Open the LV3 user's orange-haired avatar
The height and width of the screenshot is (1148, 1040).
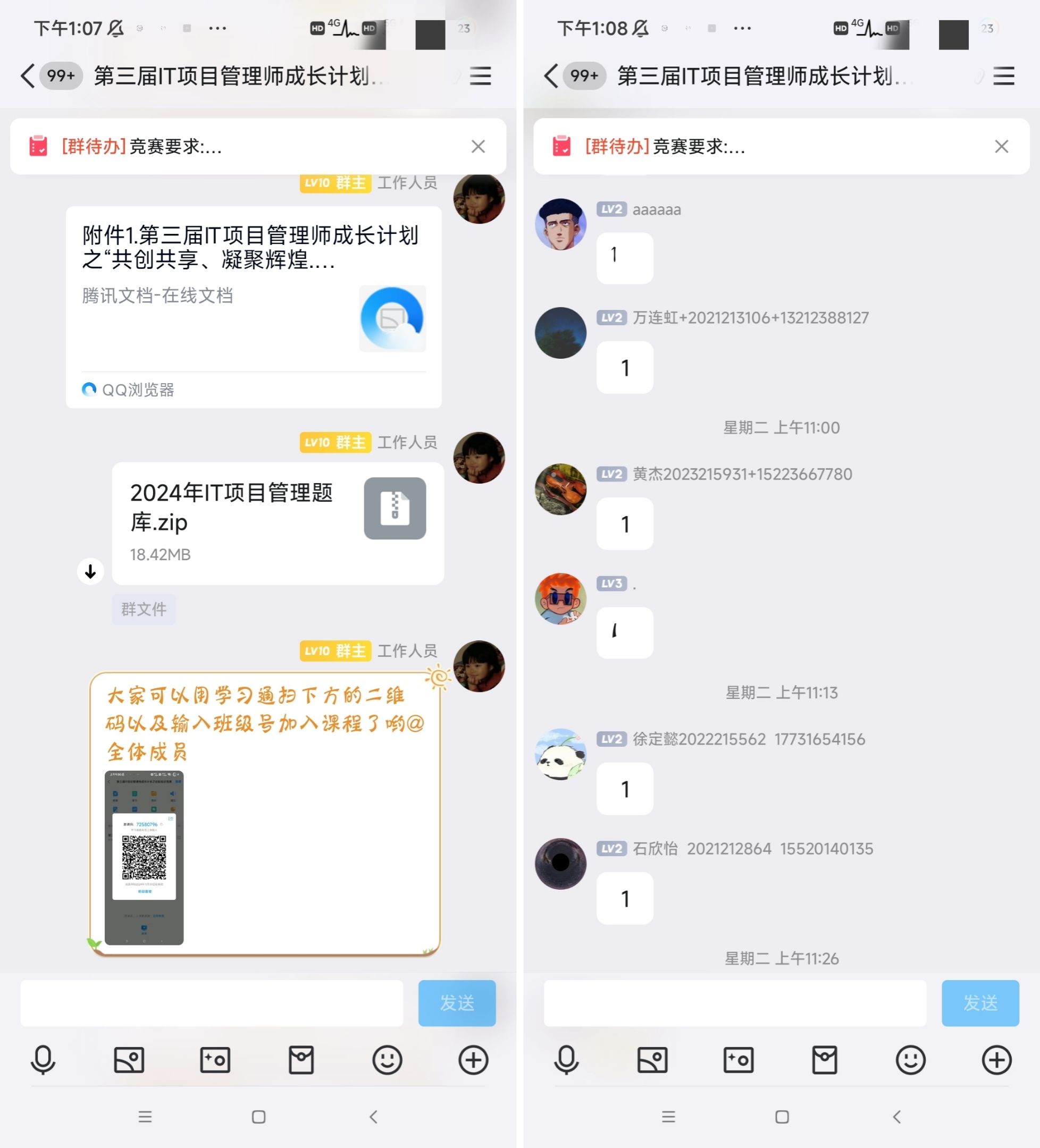pos(560,598)
